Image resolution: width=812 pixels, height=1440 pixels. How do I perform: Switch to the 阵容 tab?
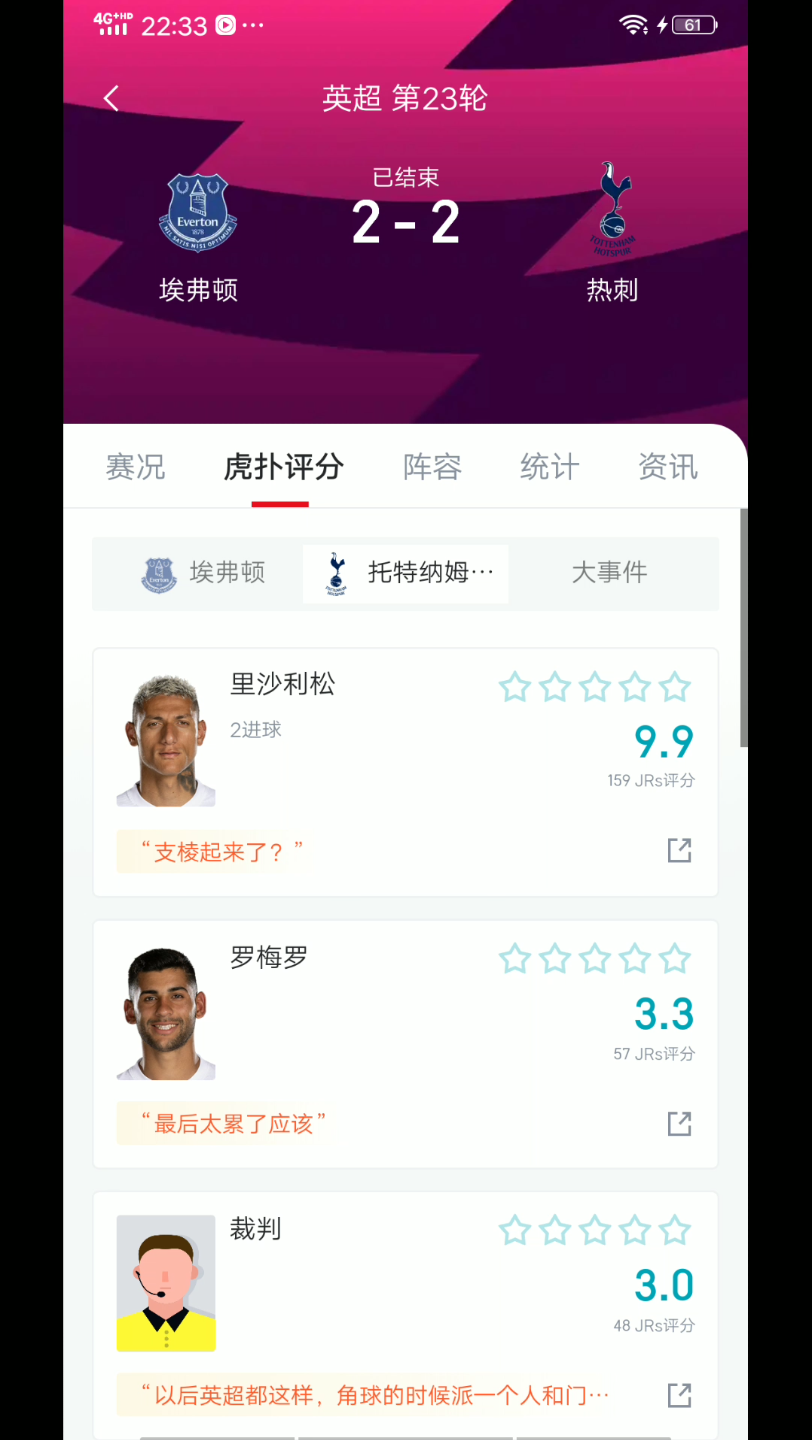tap(431, 467)
